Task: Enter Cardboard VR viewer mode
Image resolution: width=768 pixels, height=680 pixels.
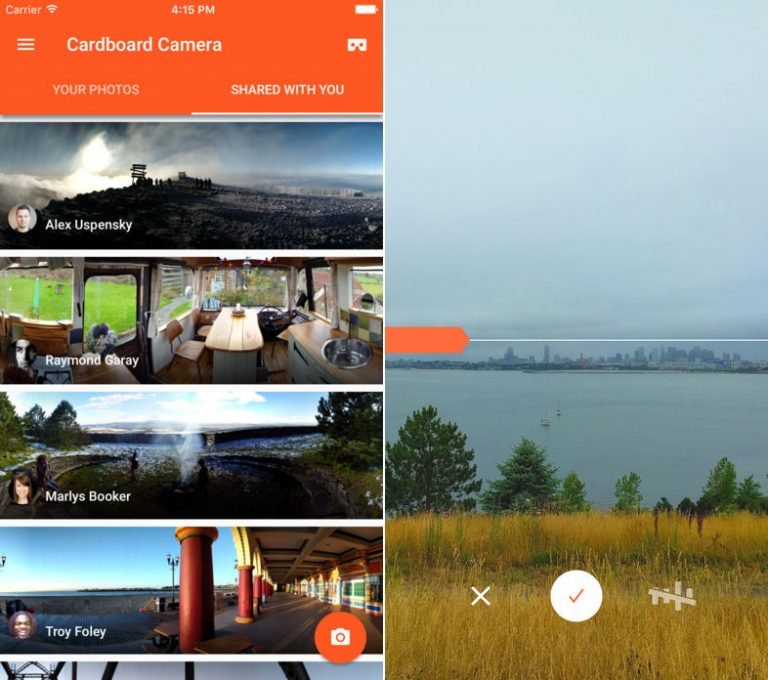Action: (x=356, y=45)
